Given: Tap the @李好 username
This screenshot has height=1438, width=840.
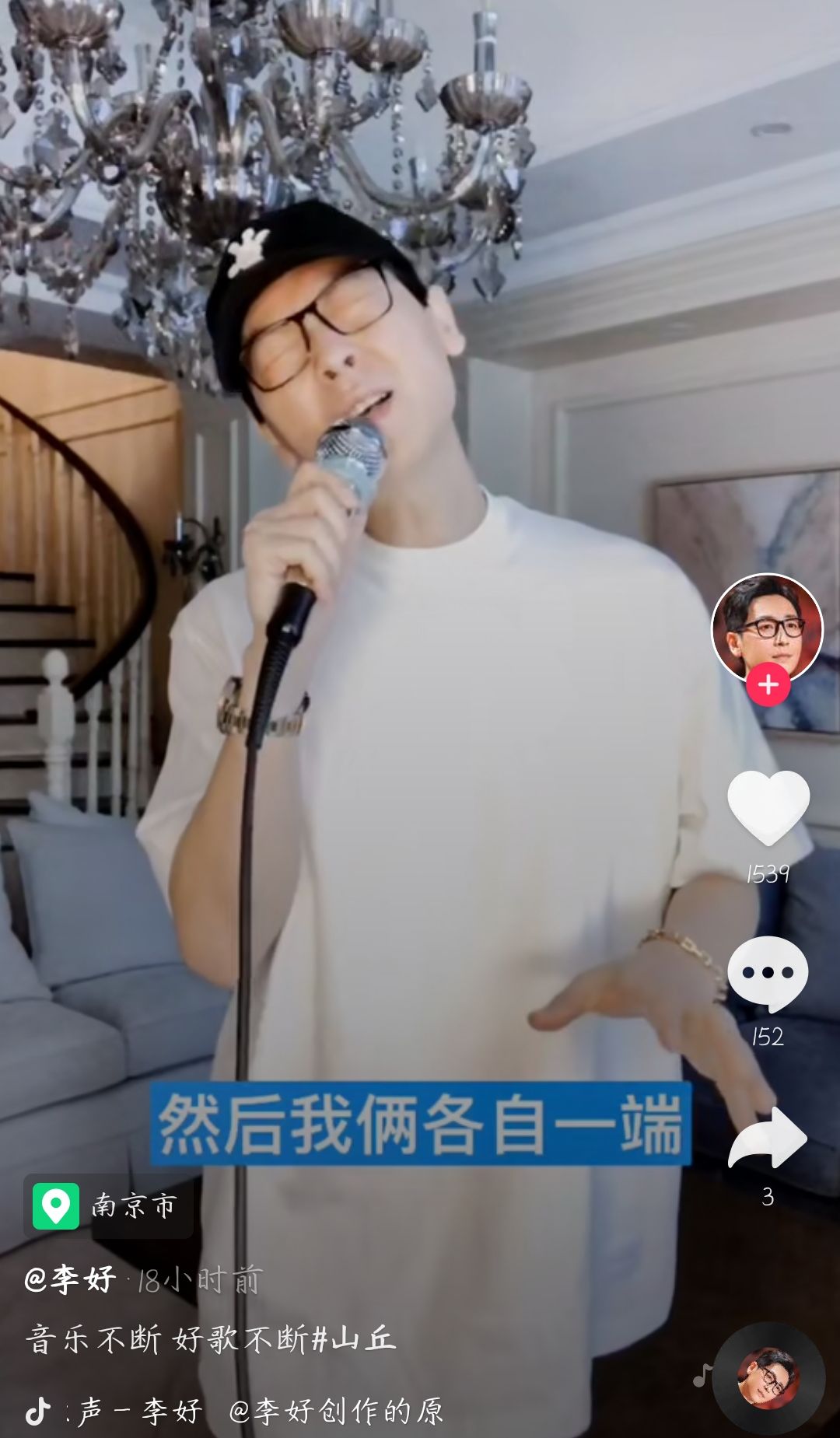Looking at the screenshot, I should tap(70, 1279).
